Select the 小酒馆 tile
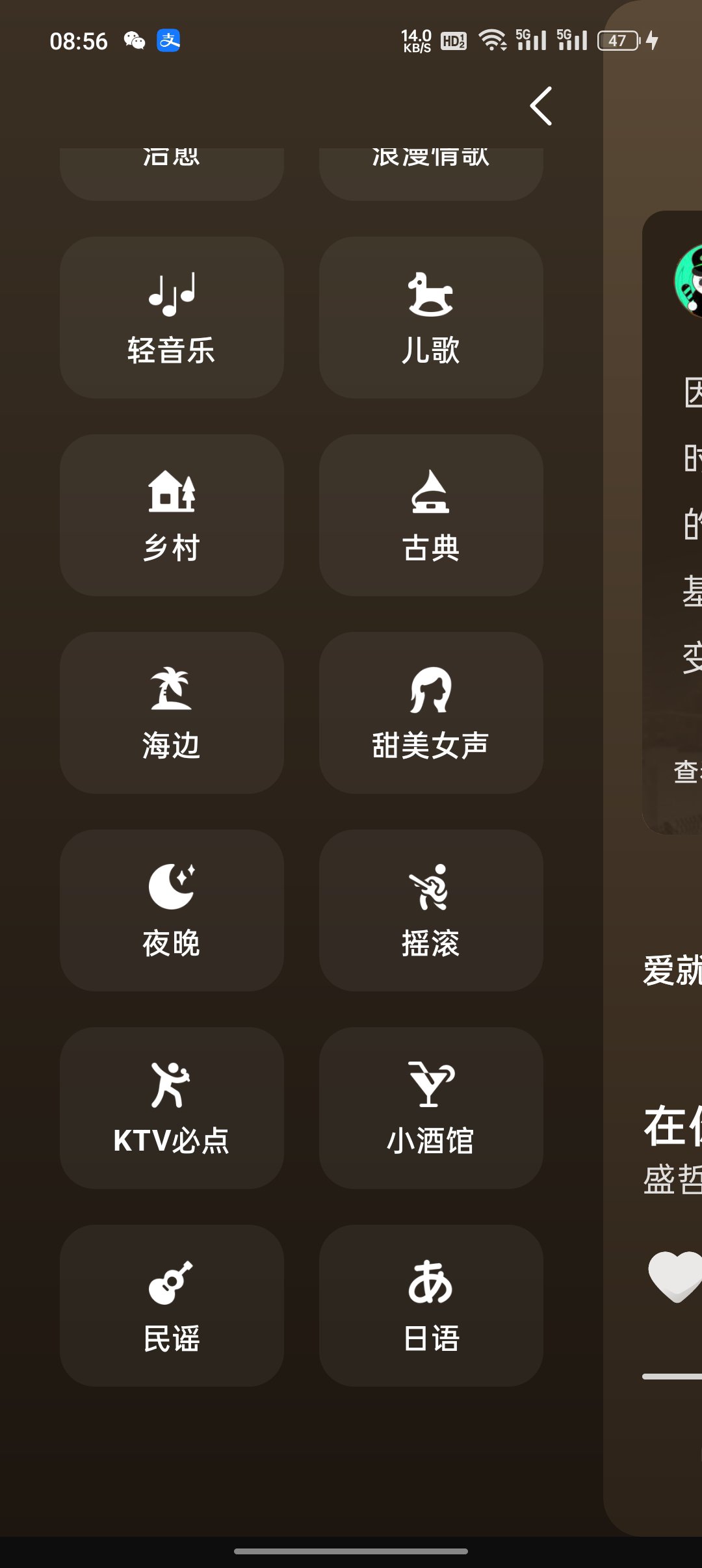The height and width of the screenshot is (1568, 702). [431, 1108]
